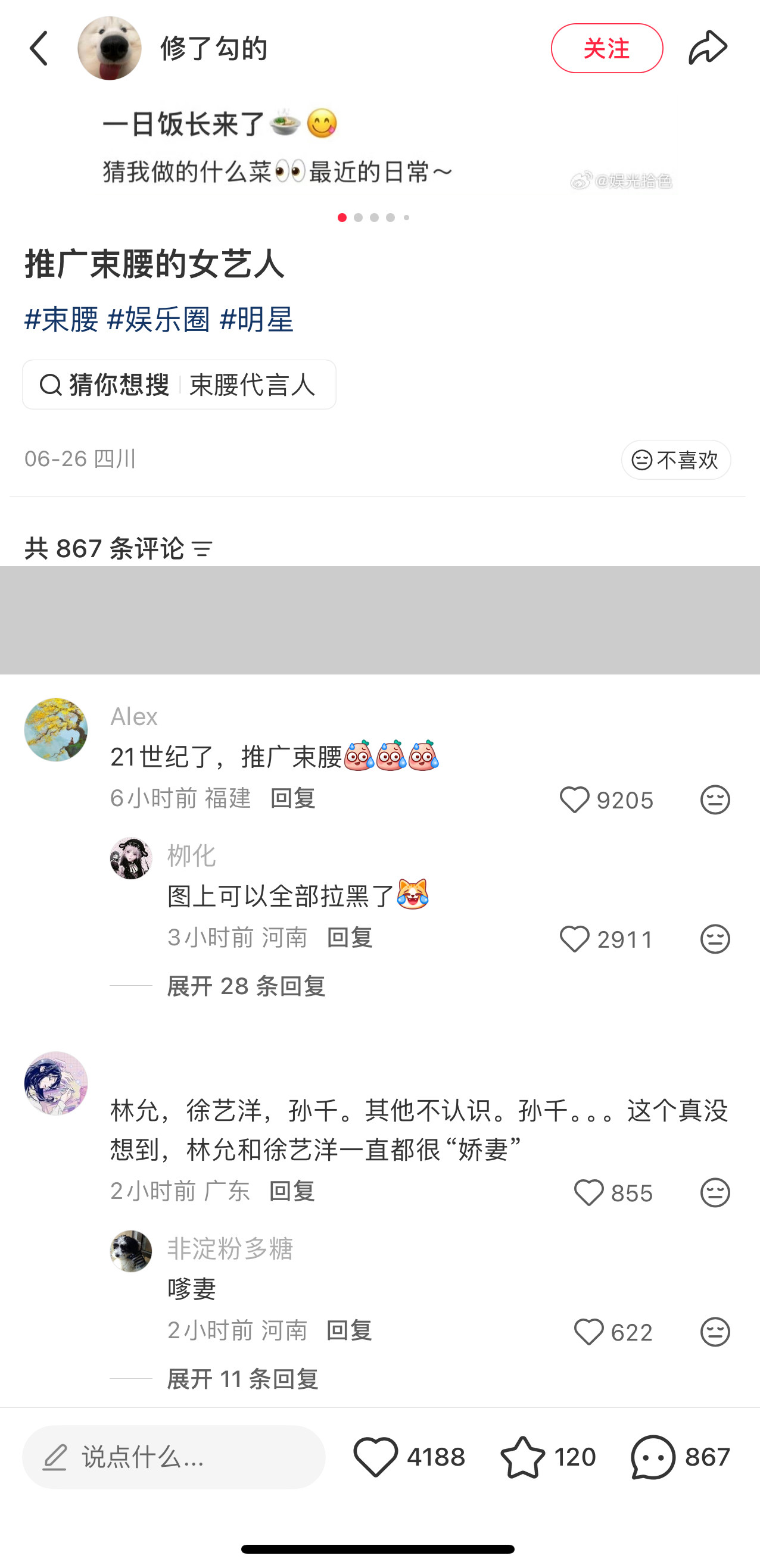
Task: Like the post with heart icon 4188
Action: [409, 1457]
